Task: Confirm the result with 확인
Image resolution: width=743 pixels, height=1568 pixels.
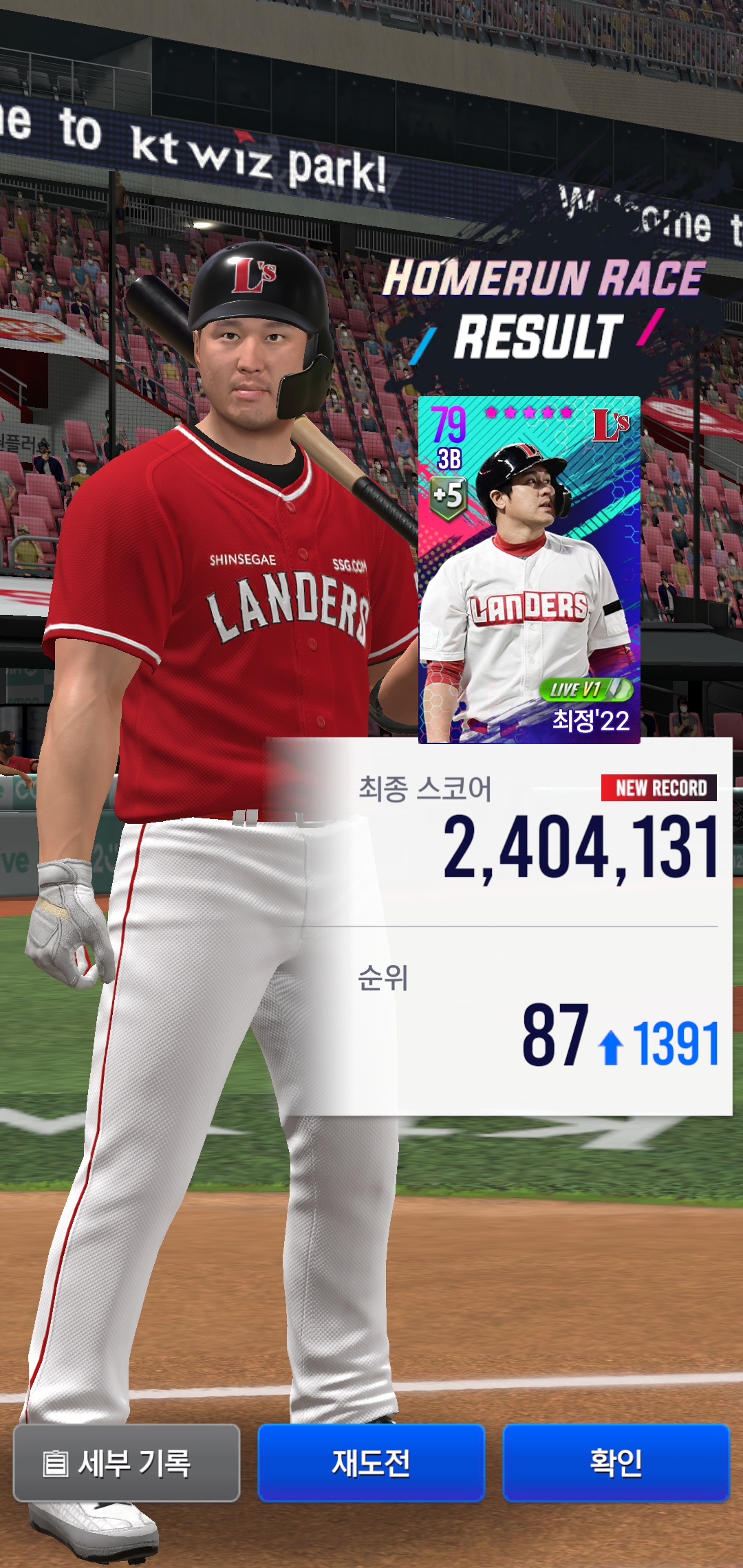Action: [616, 1463]
